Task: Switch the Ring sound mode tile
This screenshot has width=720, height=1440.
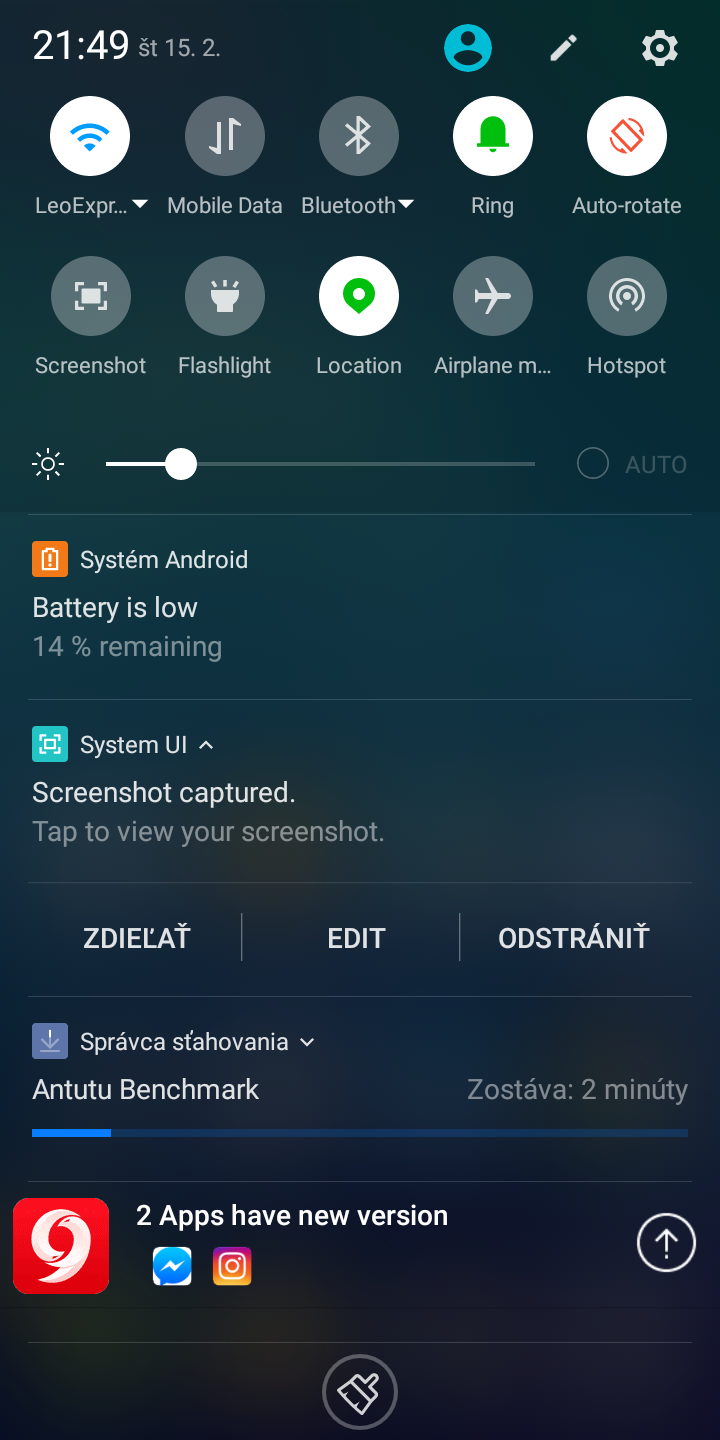Action: [493, 136]
